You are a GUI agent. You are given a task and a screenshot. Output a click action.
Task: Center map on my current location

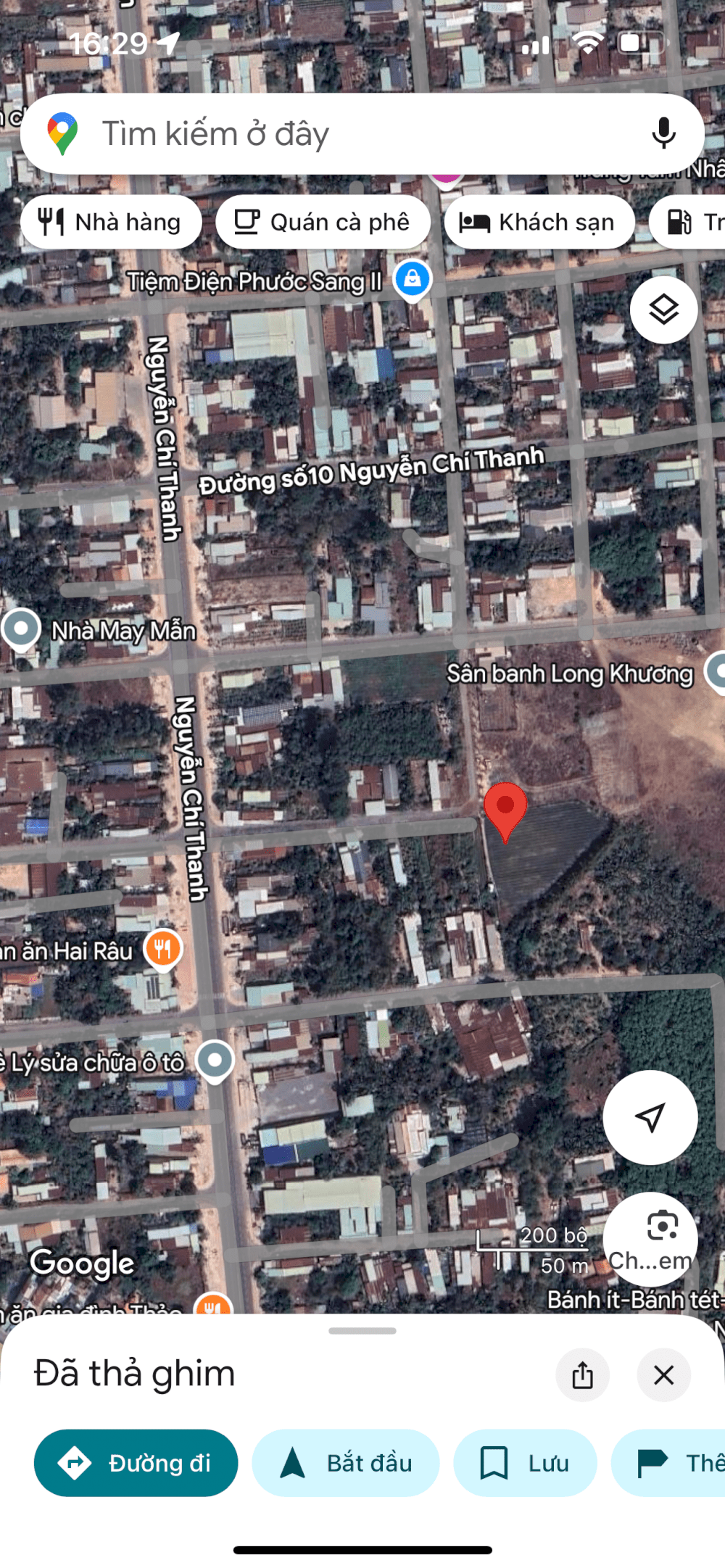[650, 1117]
